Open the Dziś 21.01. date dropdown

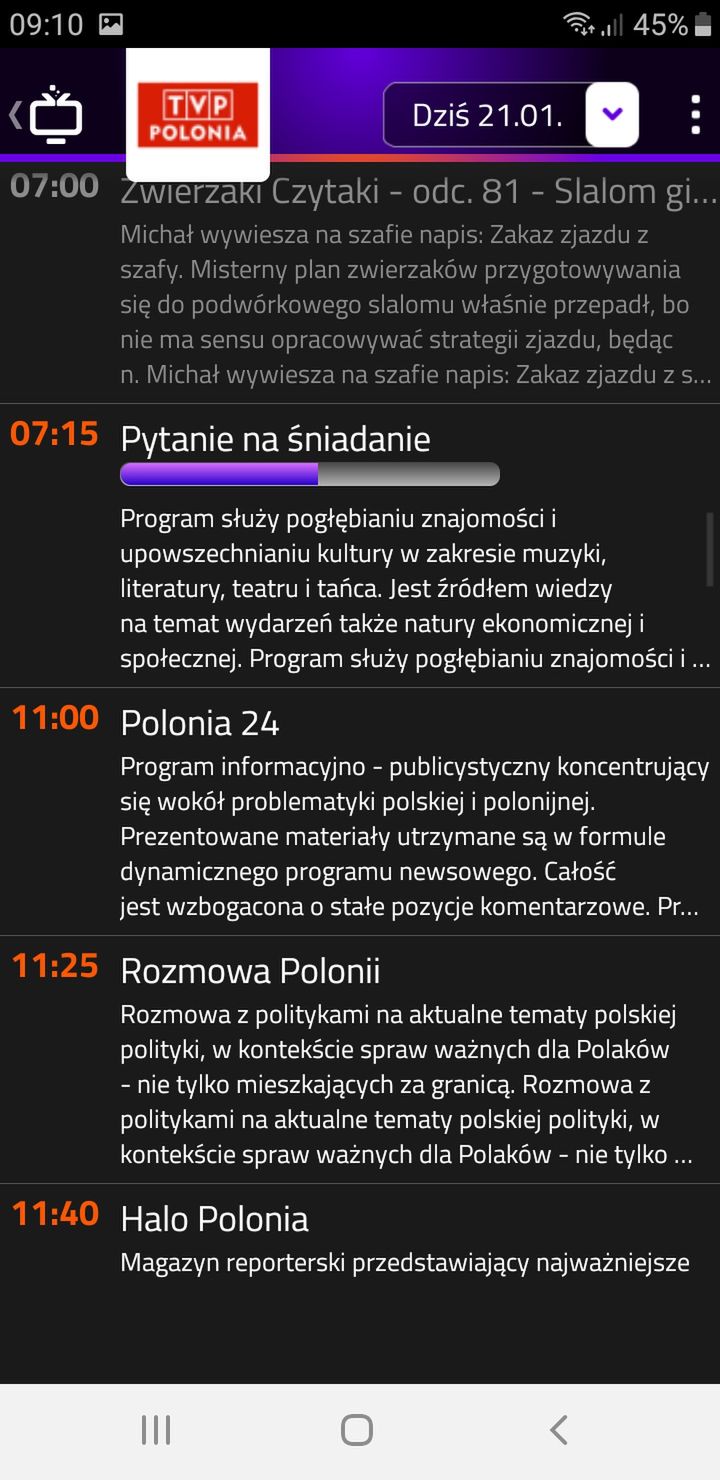point(511,115)
